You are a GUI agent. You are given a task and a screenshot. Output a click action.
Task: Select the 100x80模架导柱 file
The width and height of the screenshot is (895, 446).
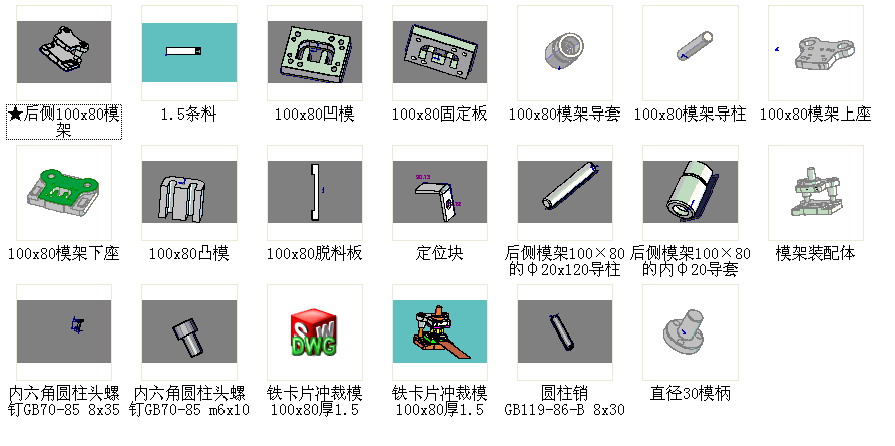(690, 52)
